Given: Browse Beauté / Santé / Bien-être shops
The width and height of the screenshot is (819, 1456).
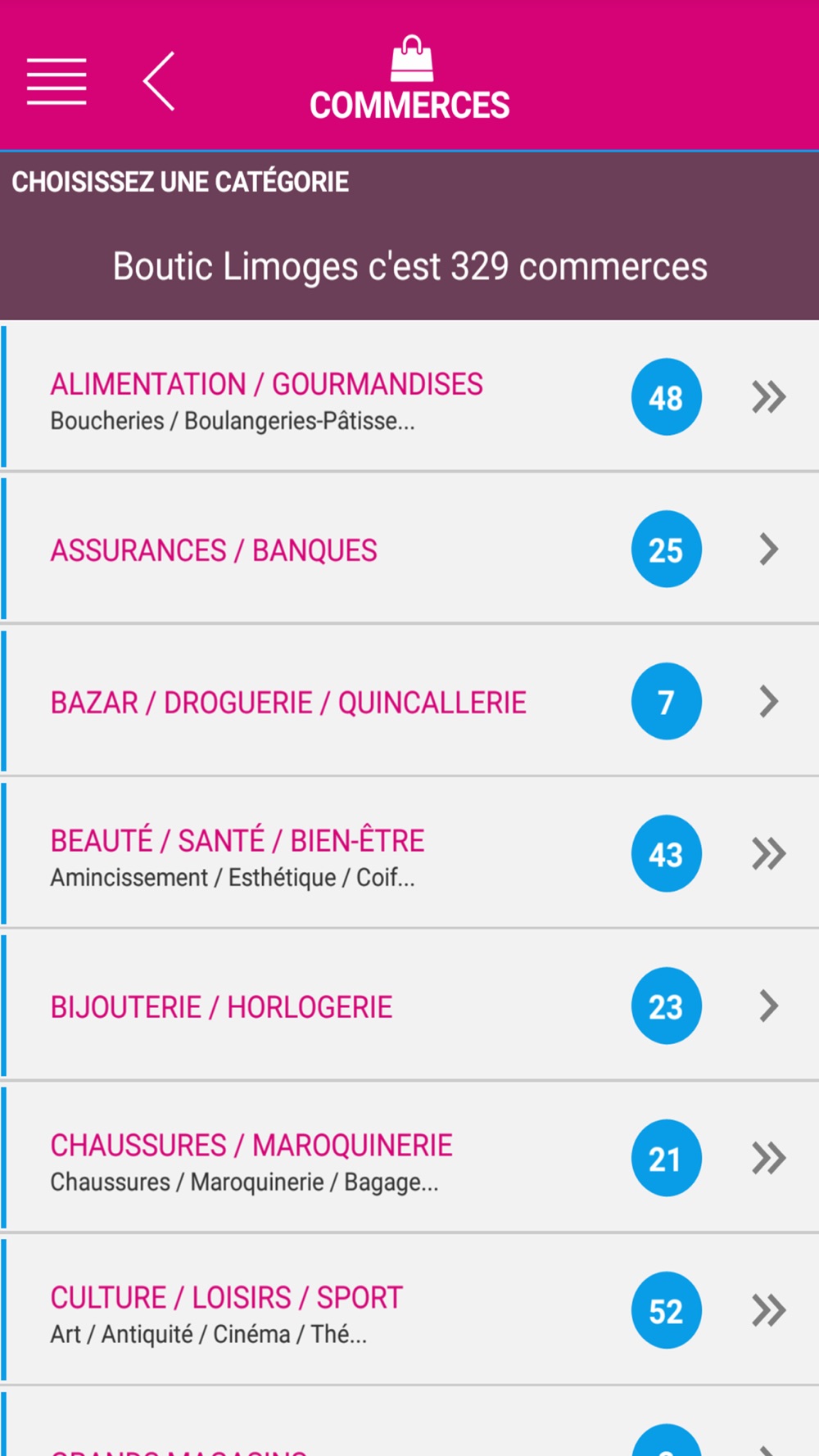Looking at the screenshot, I should 409,854.
